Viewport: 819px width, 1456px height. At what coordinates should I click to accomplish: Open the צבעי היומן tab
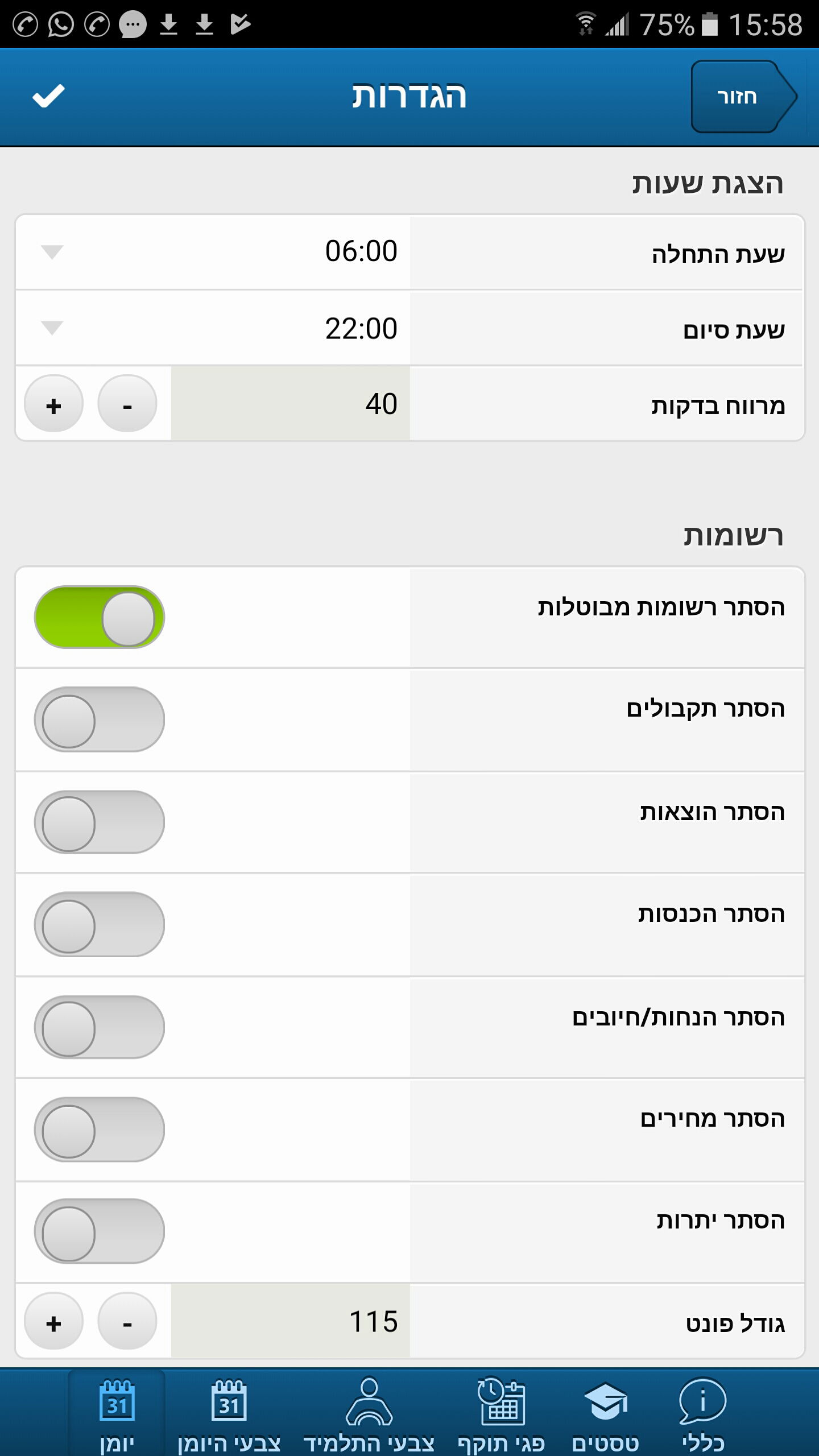(229, 1414)
